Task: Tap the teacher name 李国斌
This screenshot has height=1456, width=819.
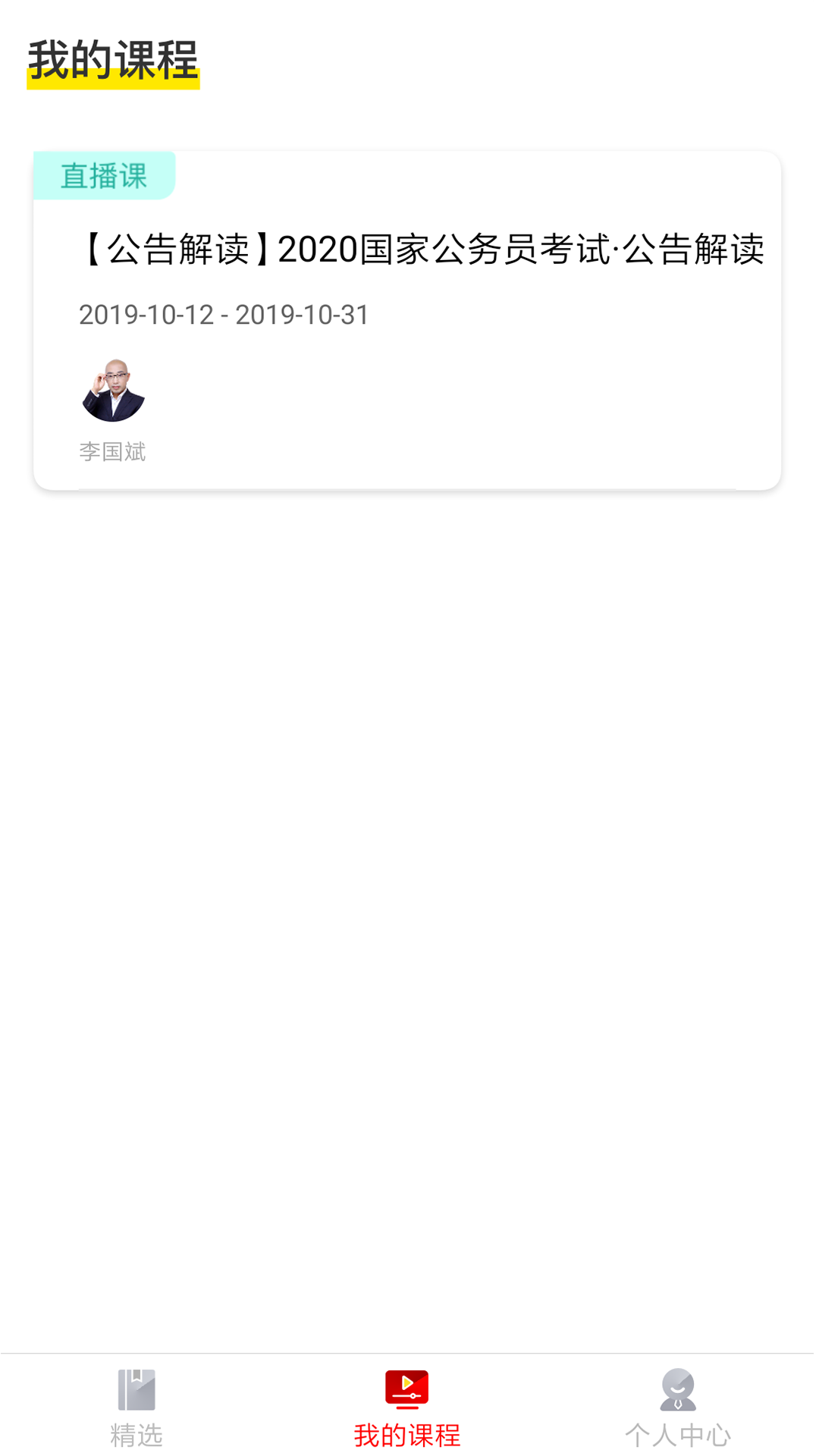Action: coord(112,452)
